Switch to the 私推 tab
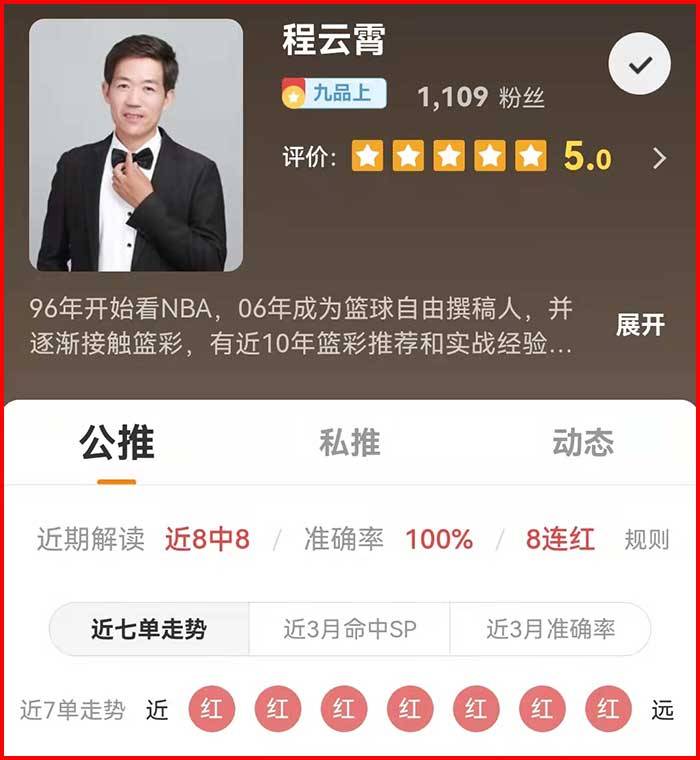The height and width of the screenshot is (760, 700). pos(350,442)
